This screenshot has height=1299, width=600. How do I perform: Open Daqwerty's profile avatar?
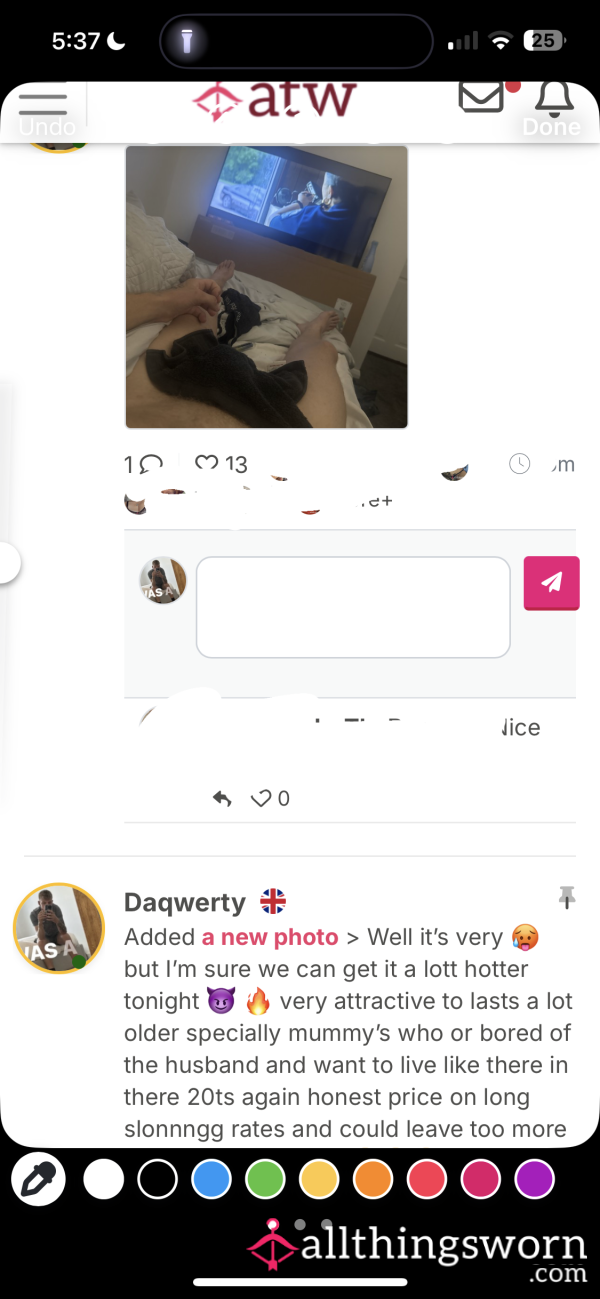tap(59, 929)
